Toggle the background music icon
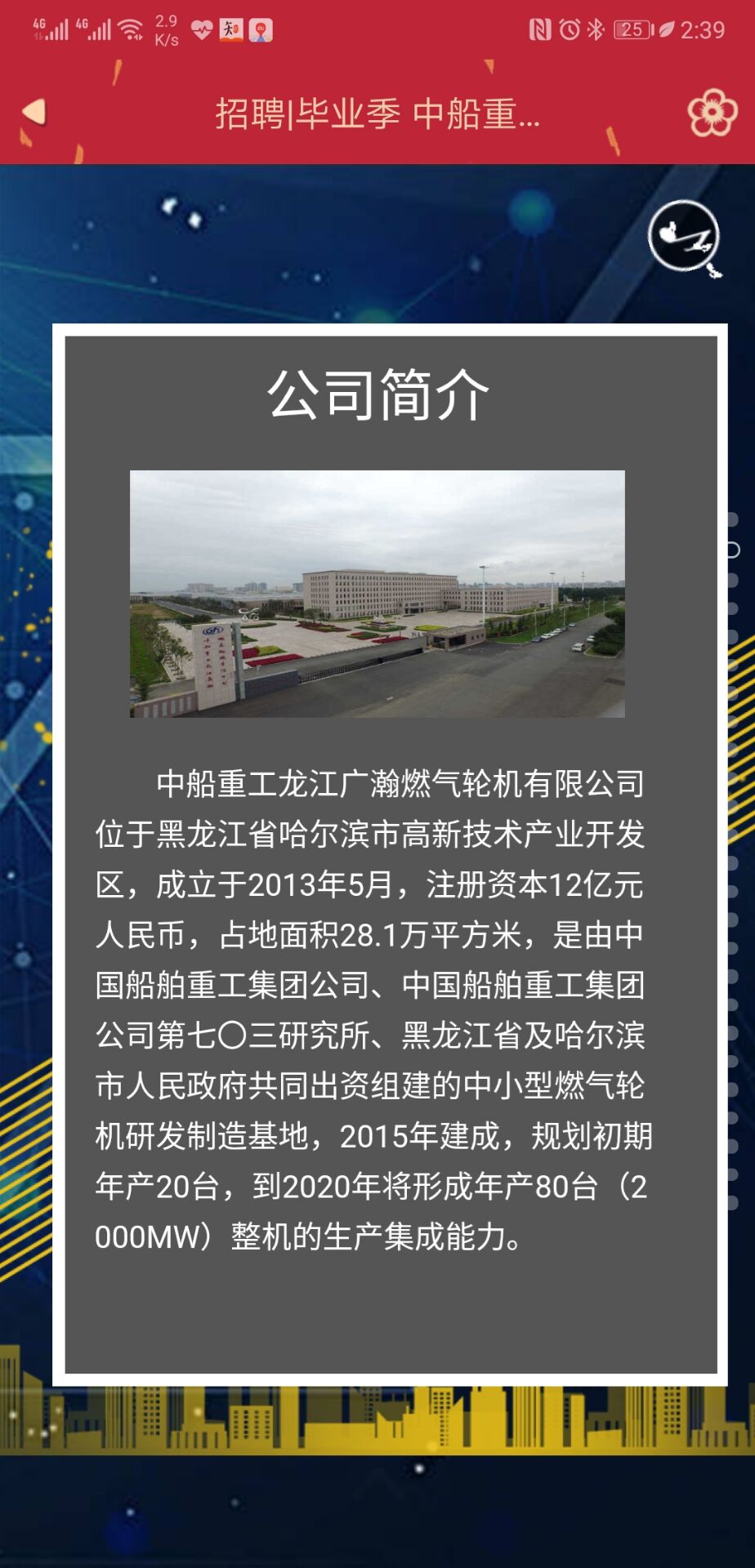This screenshot has height=1568, width=755. (x=685, y=237)
